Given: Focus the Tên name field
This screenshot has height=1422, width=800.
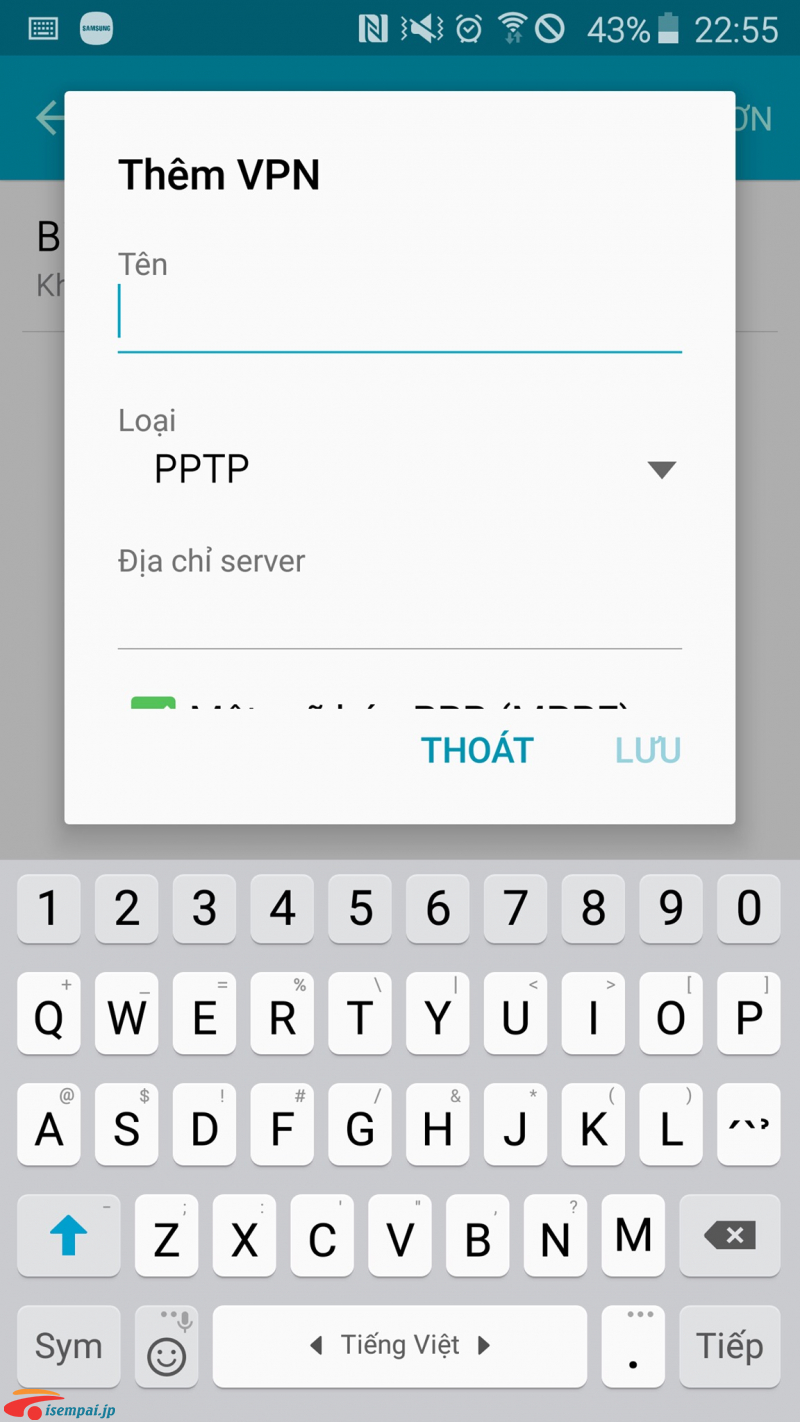Looking at the screenshot, I should [x=399, y=315].
